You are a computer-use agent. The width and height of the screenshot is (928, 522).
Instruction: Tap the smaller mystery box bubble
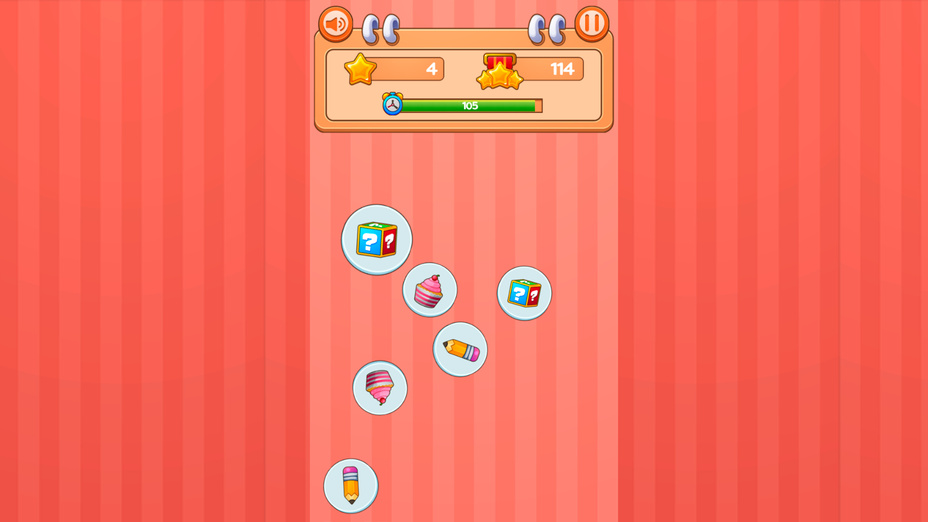524,293
